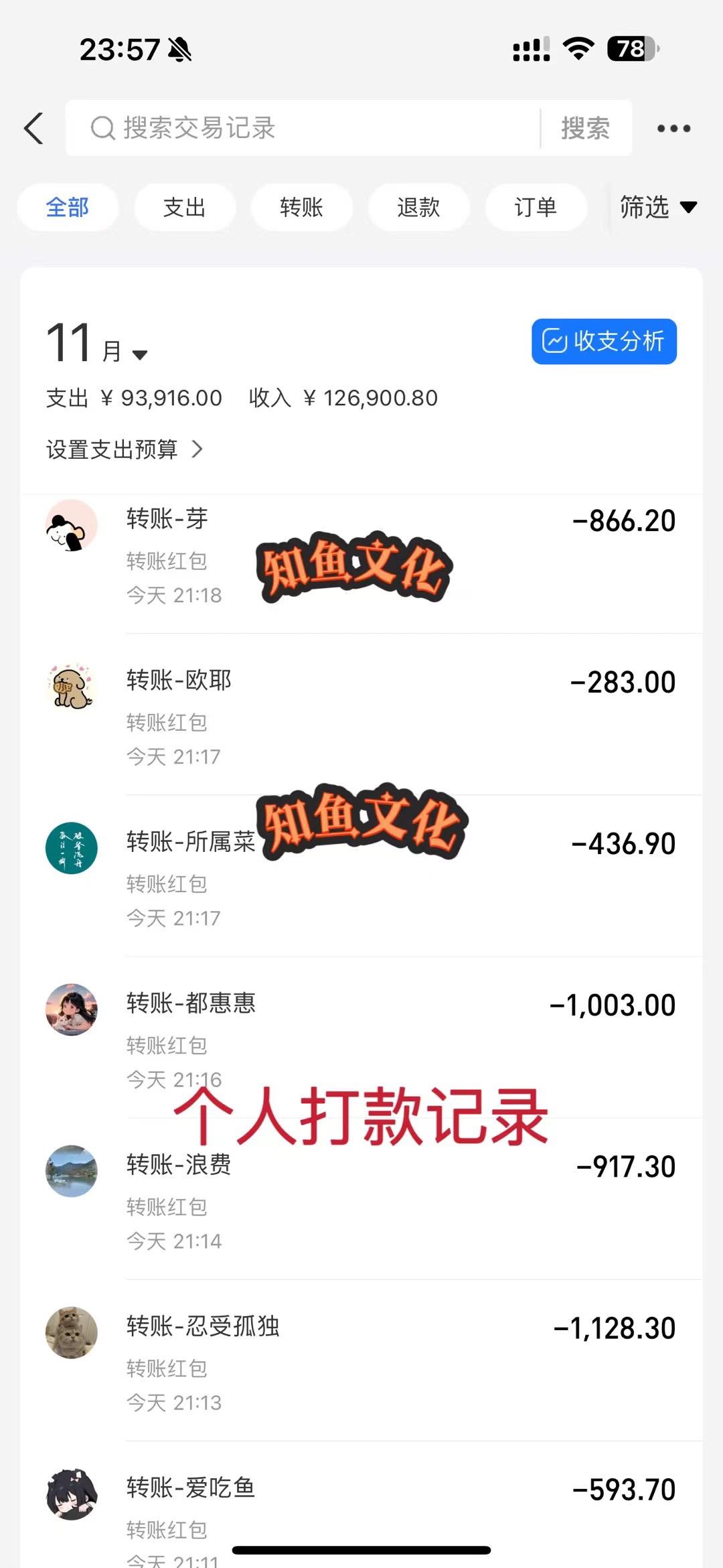
Task: Go back using the top-left arrow
Action: click(x=33, y=128)
